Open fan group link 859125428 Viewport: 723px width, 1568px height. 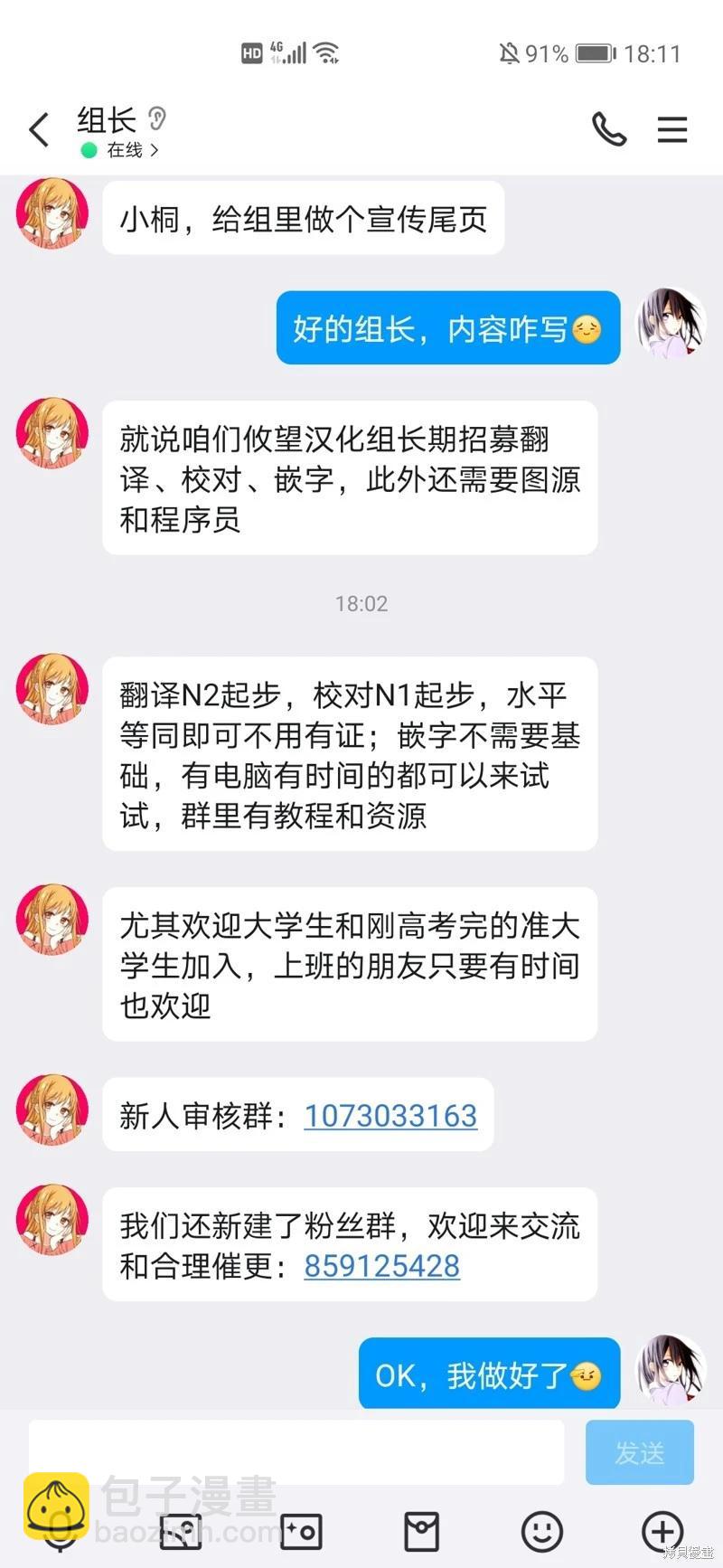382,1266
